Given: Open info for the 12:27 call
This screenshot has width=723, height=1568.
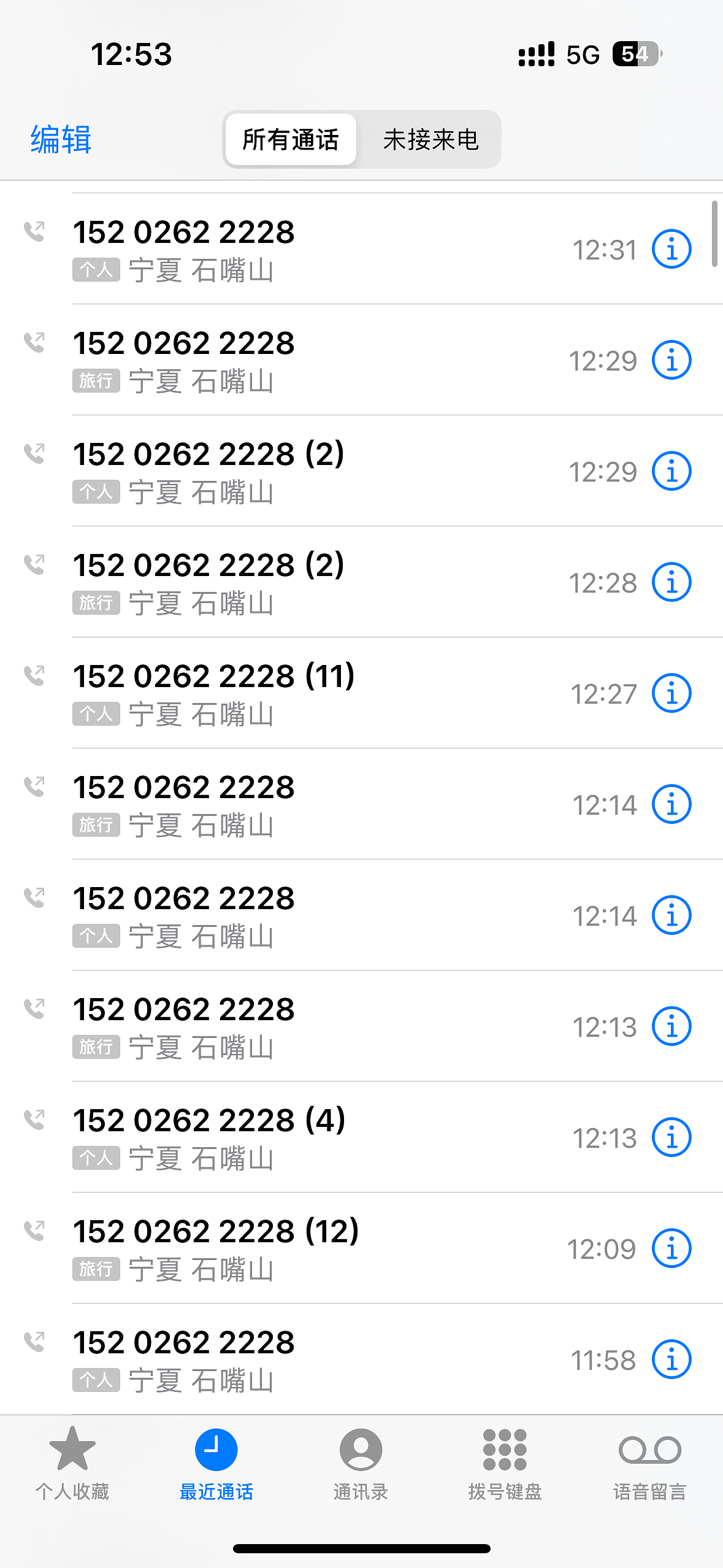Looking at the screenshot, I should (x=671, y=693).
